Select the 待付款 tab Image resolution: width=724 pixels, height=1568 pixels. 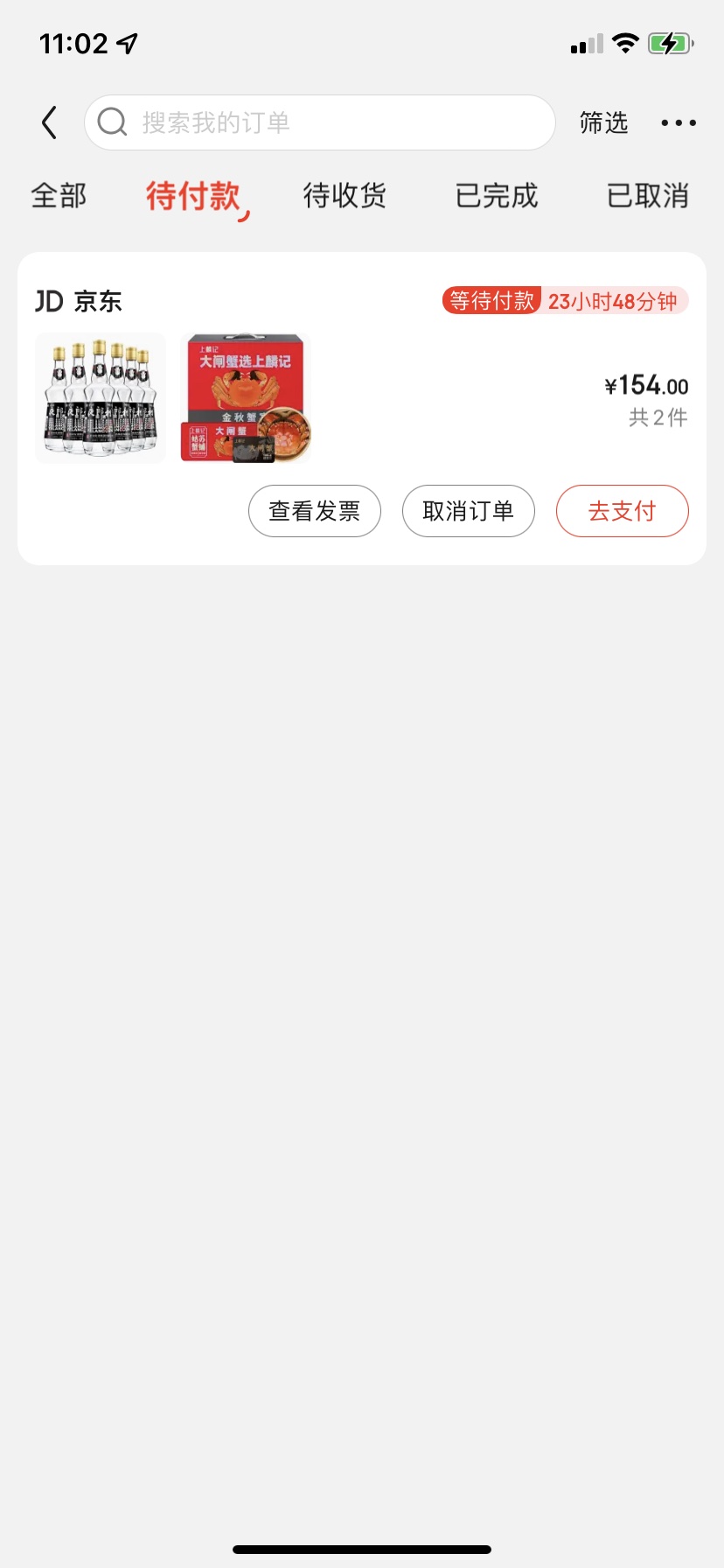point(194,196)
